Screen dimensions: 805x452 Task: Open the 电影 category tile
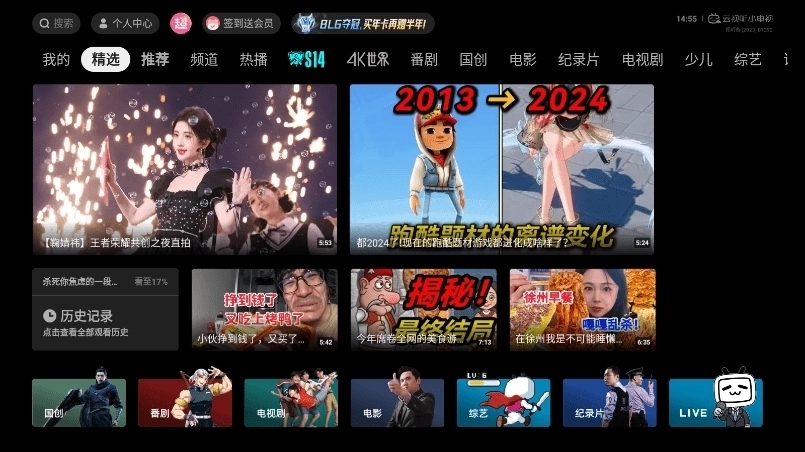pos(397,403)
